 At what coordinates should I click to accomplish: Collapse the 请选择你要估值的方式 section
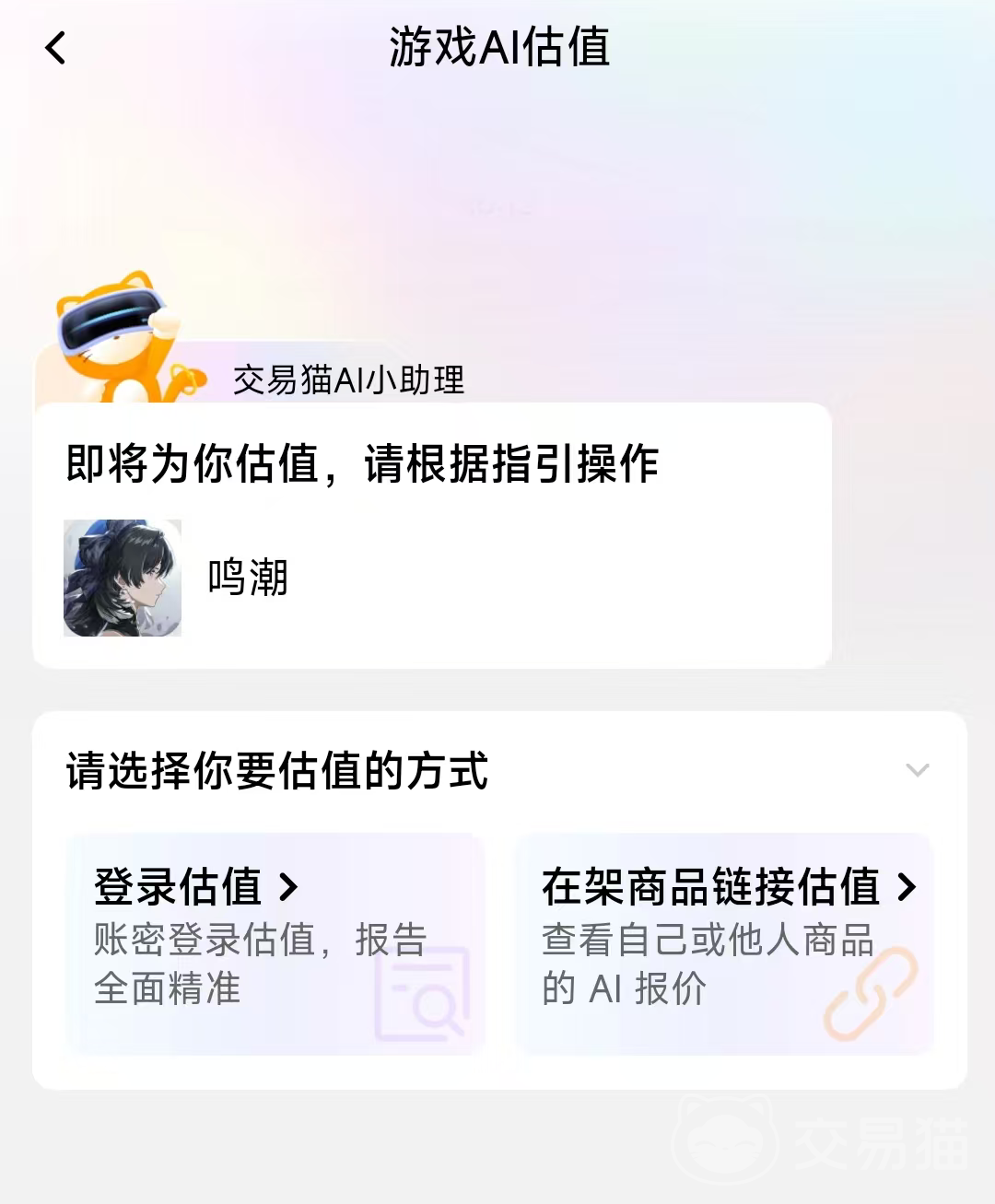tap(917, 770)
